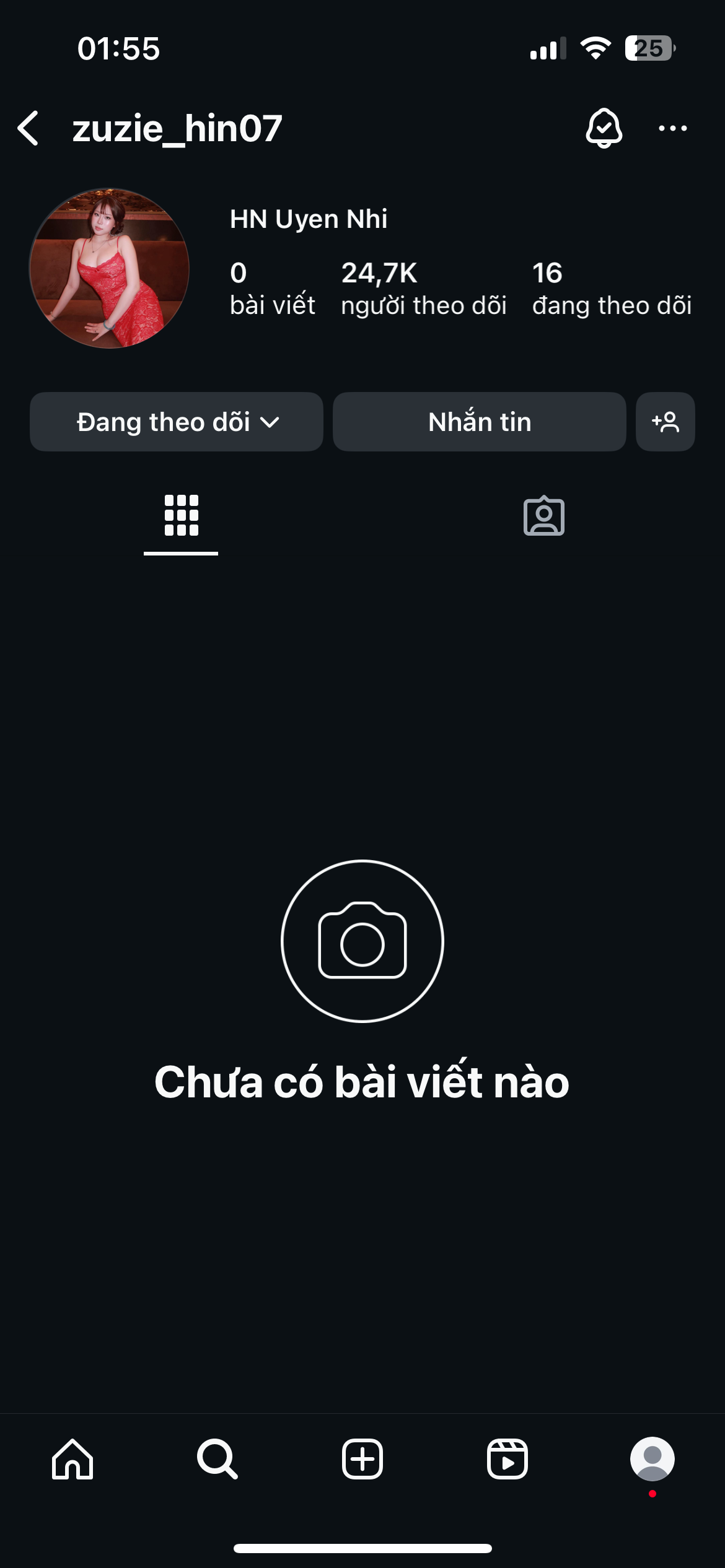Open the Reels tab

(x=507, y=1459)
